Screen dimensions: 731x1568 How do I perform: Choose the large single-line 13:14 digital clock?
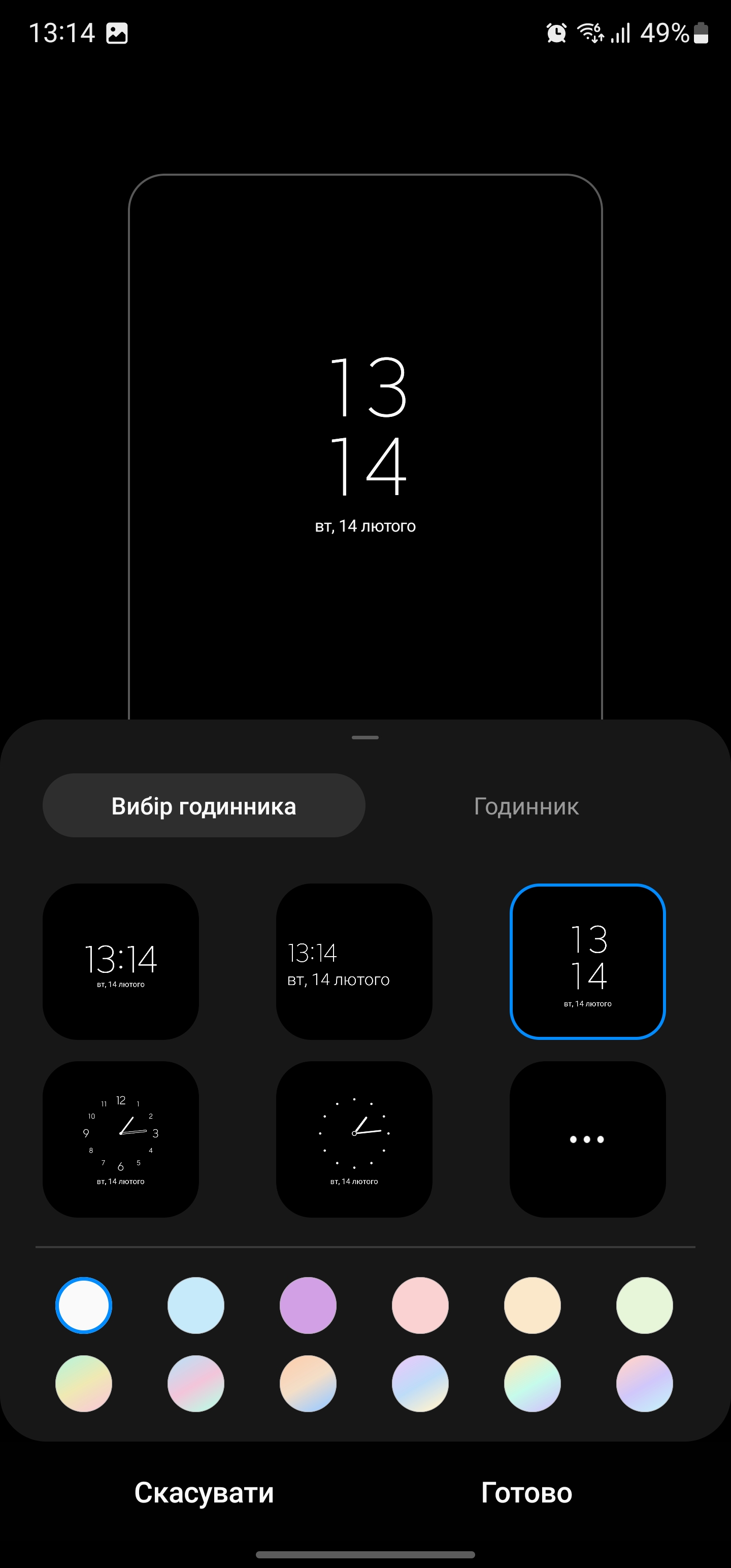point(120,962)
